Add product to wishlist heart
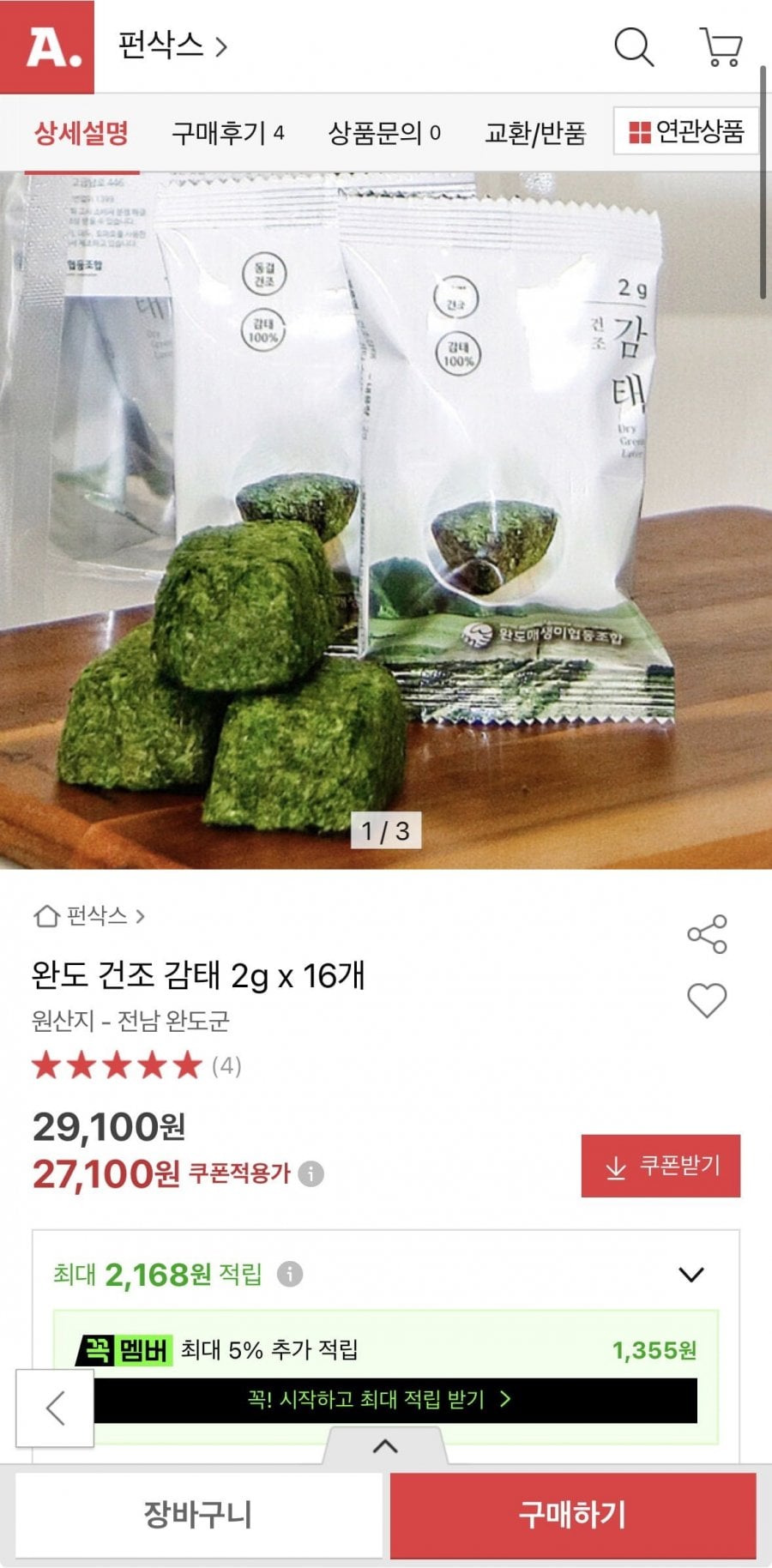 pyautogui.click(x=707, y=1000)
